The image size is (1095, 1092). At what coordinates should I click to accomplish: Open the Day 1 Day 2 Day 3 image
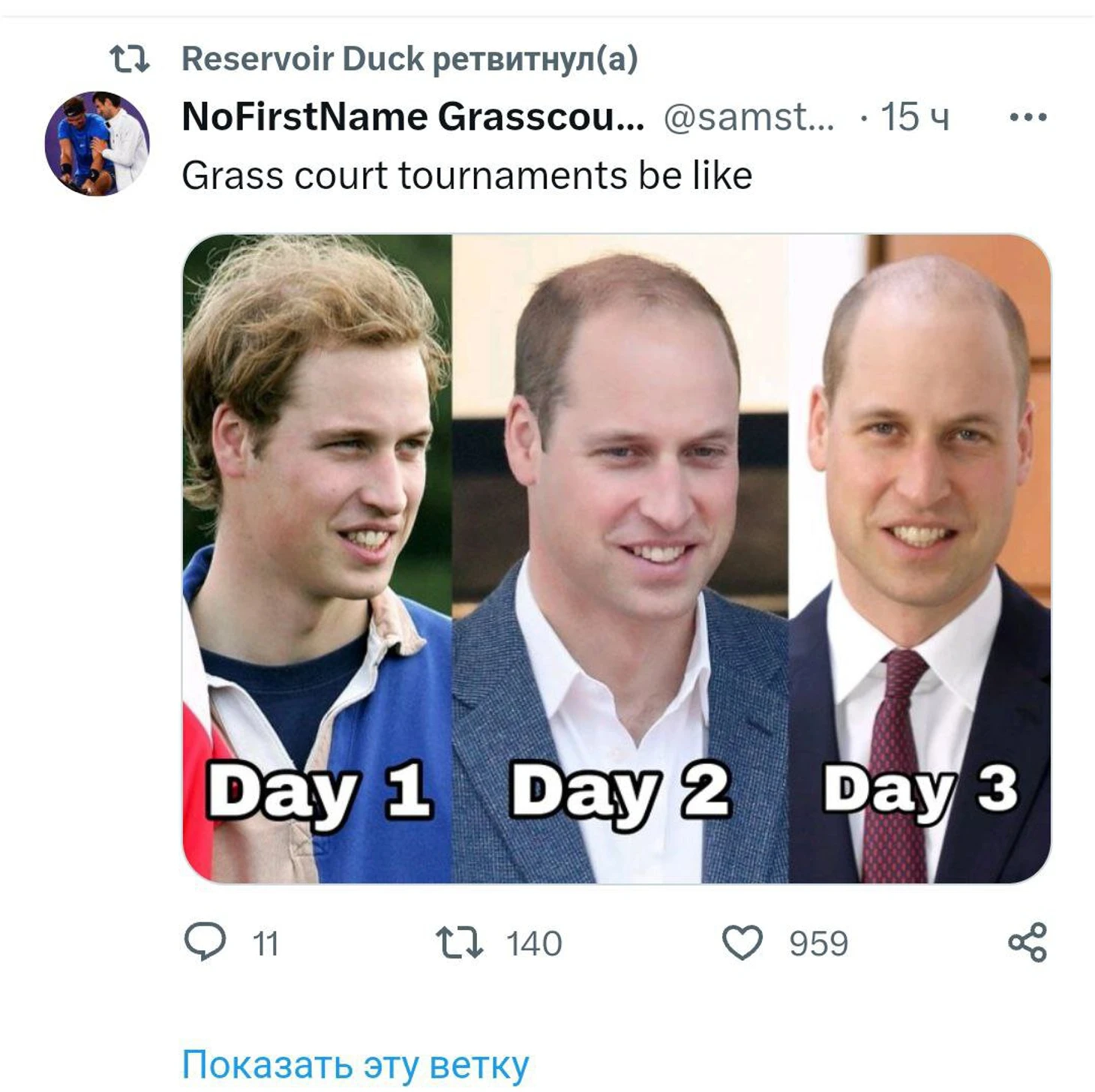coord(616,559)
